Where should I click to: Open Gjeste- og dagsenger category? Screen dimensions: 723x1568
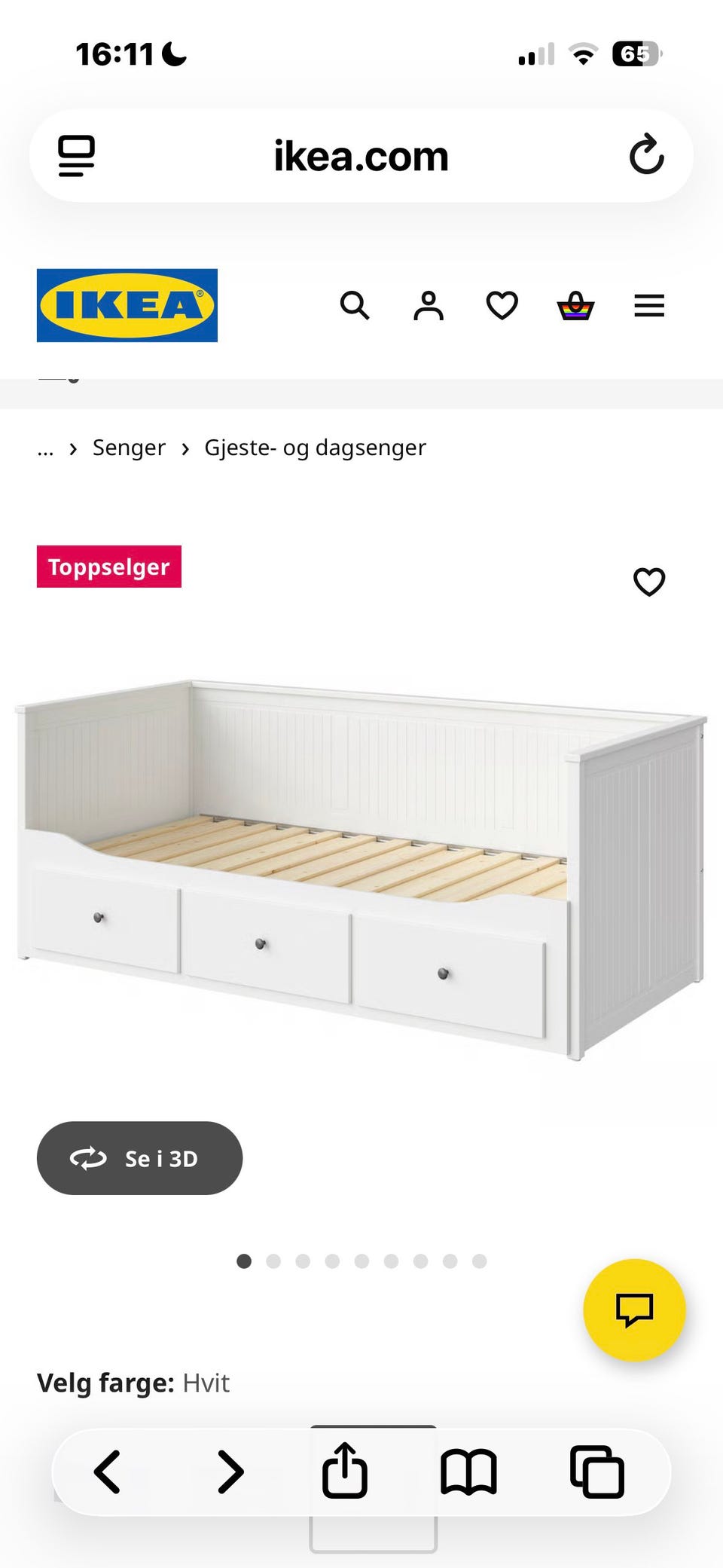(x=315, y=448)
